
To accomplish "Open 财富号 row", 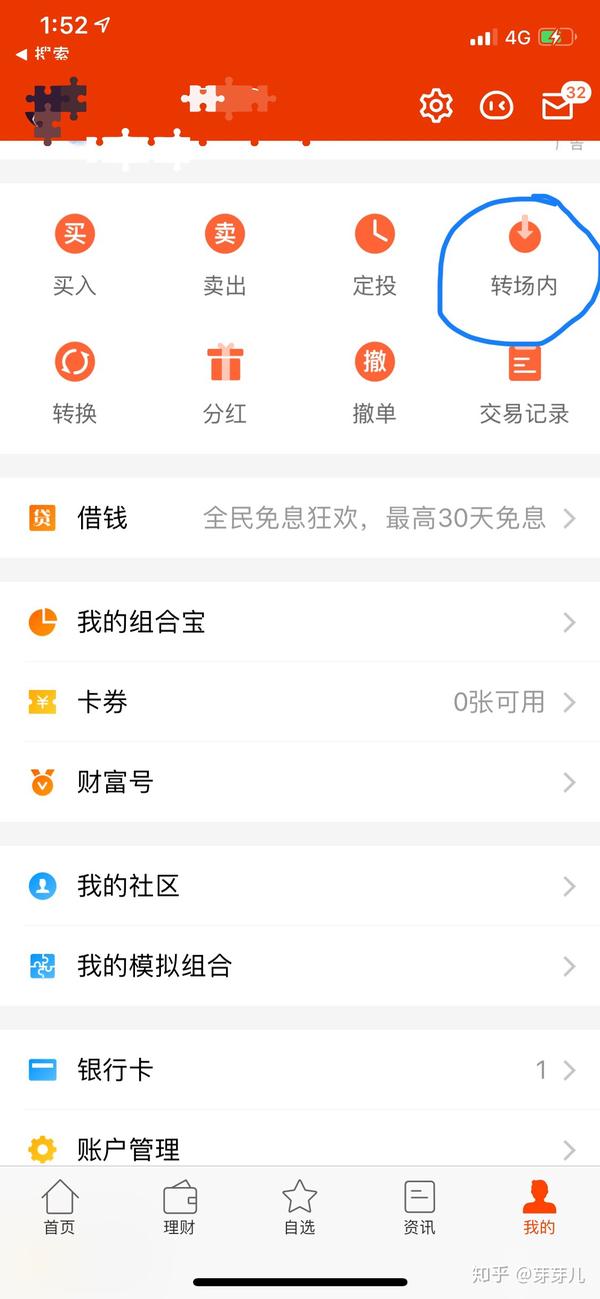I will [300, 782].
